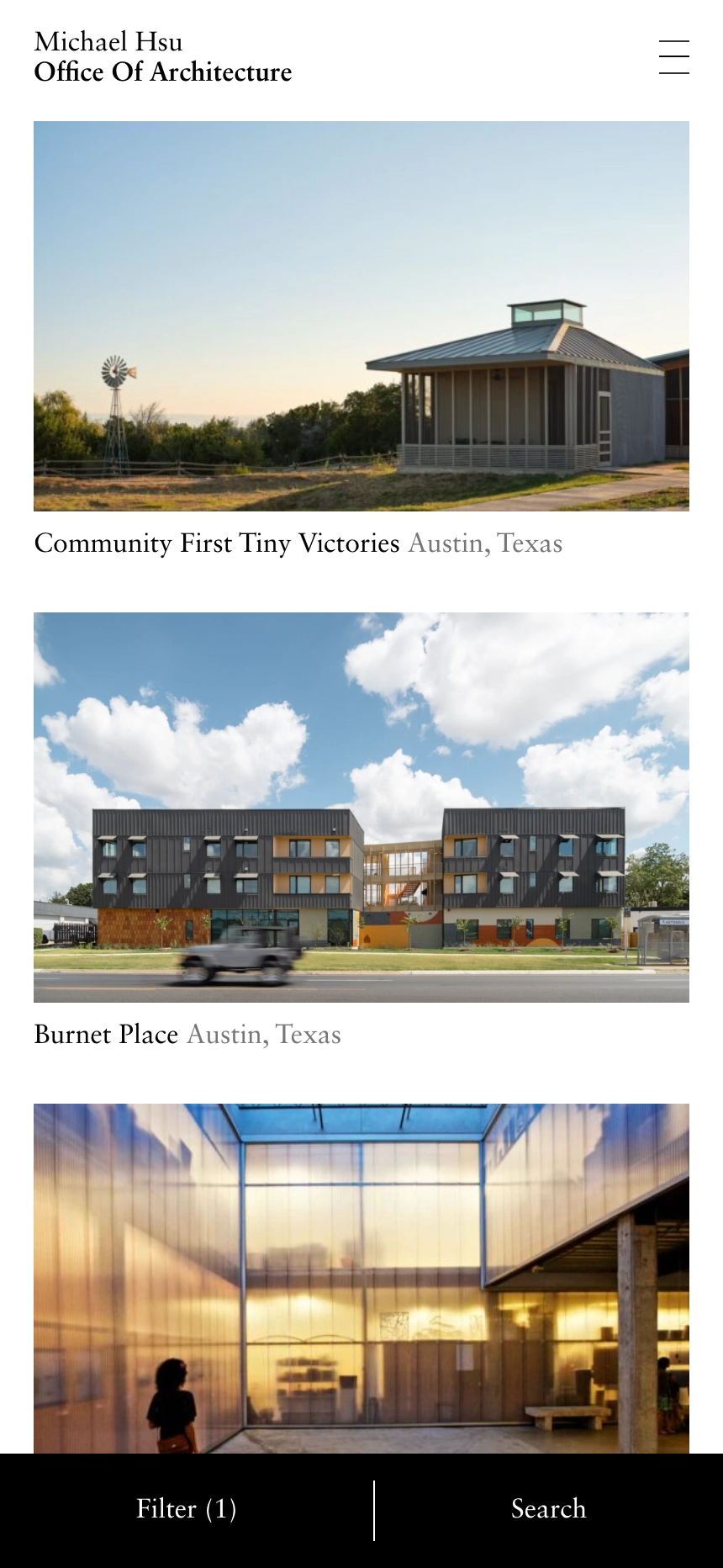Open the Burnet Place project image
The image size is (723, 1568).
361,808
